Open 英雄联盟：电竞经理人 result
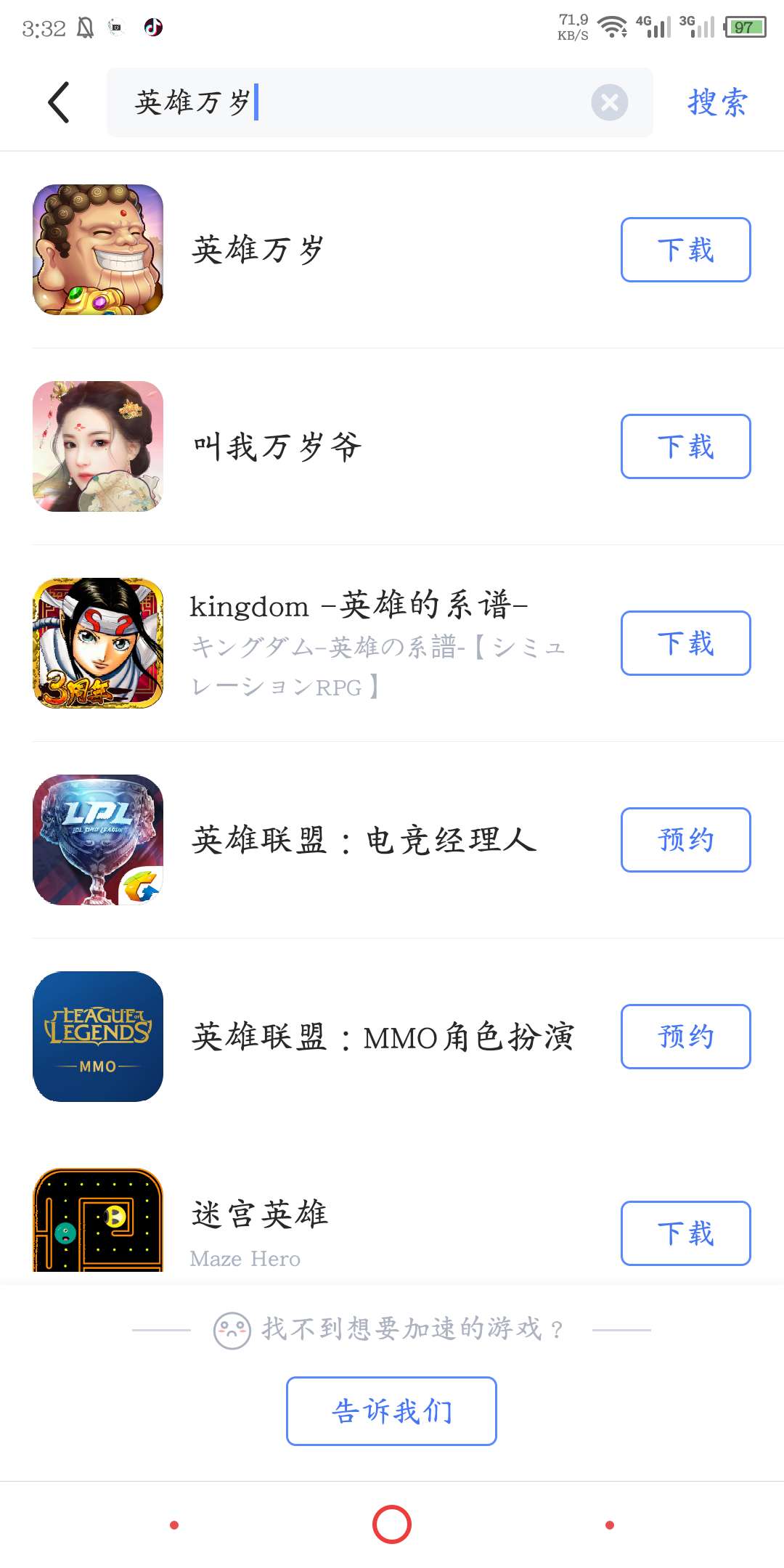784x1568 pixels. tap(363, 840)
